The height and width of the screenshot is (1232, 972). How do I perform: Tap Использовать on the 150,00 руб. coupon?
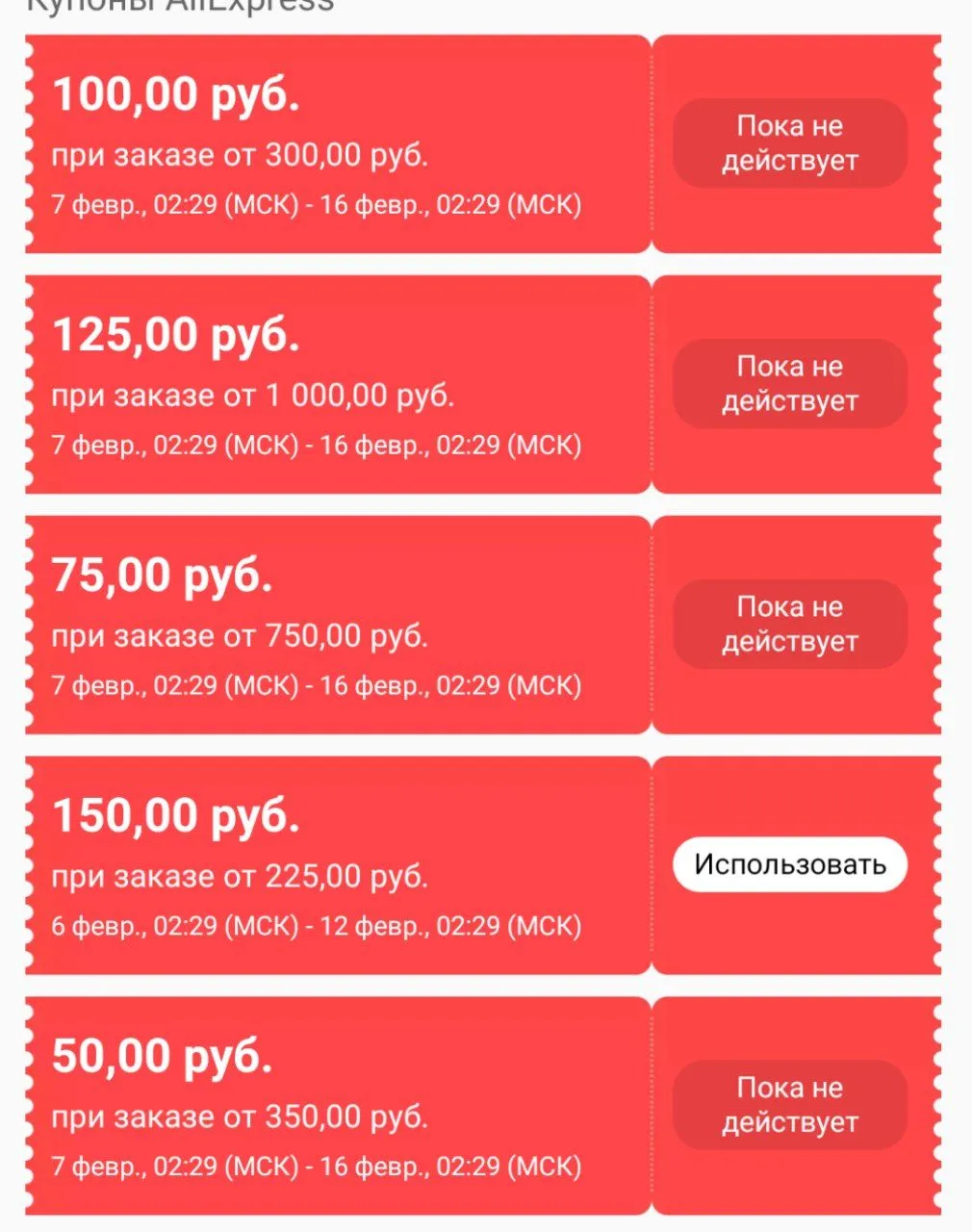pyautogui.click(x=789, y=864)
